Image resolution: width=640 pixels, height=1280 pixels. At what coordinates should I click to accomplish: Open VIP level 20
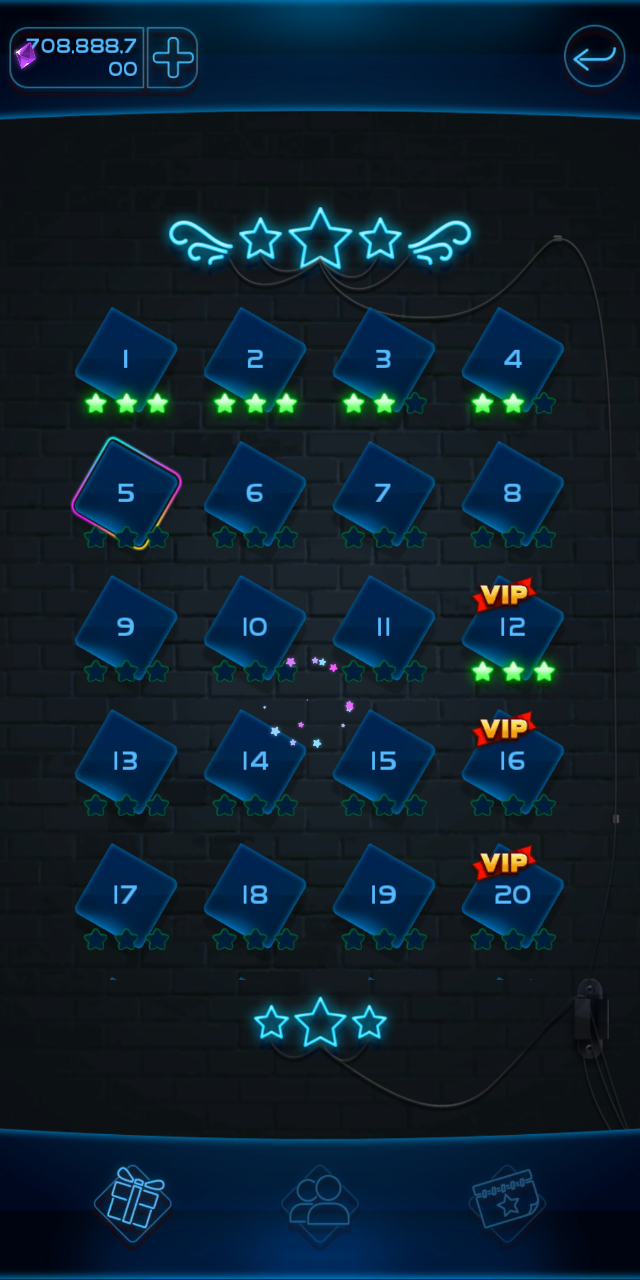click(513, 896)
